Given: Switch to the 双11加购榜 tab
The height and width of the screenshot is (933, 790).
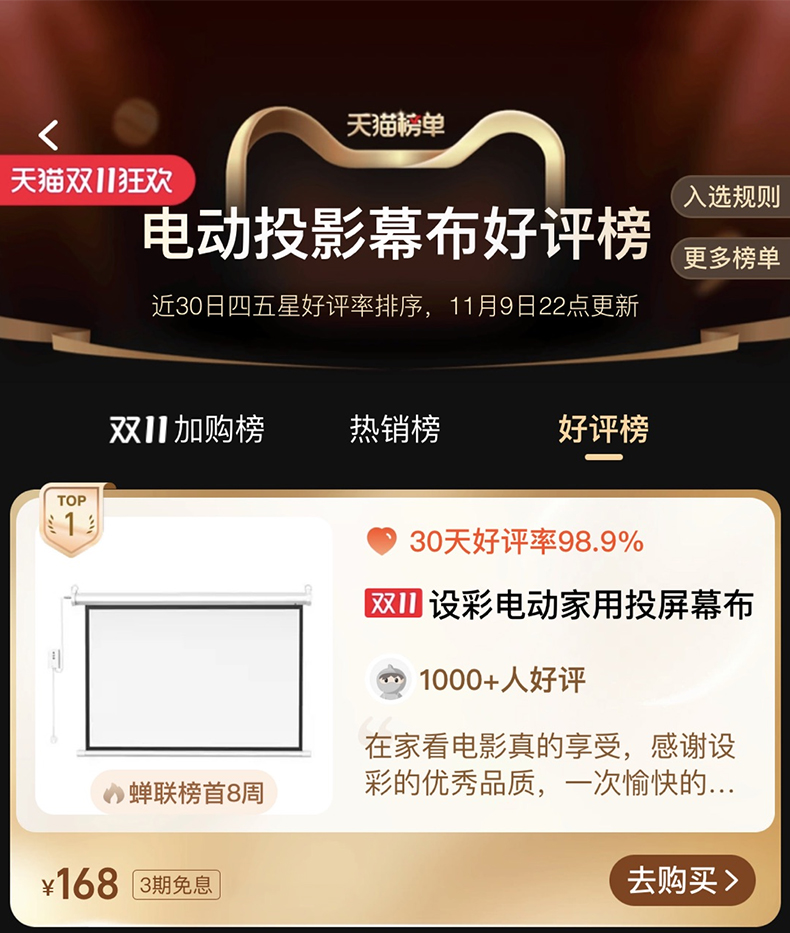Looking at the screenshot, I should [187, 430].
